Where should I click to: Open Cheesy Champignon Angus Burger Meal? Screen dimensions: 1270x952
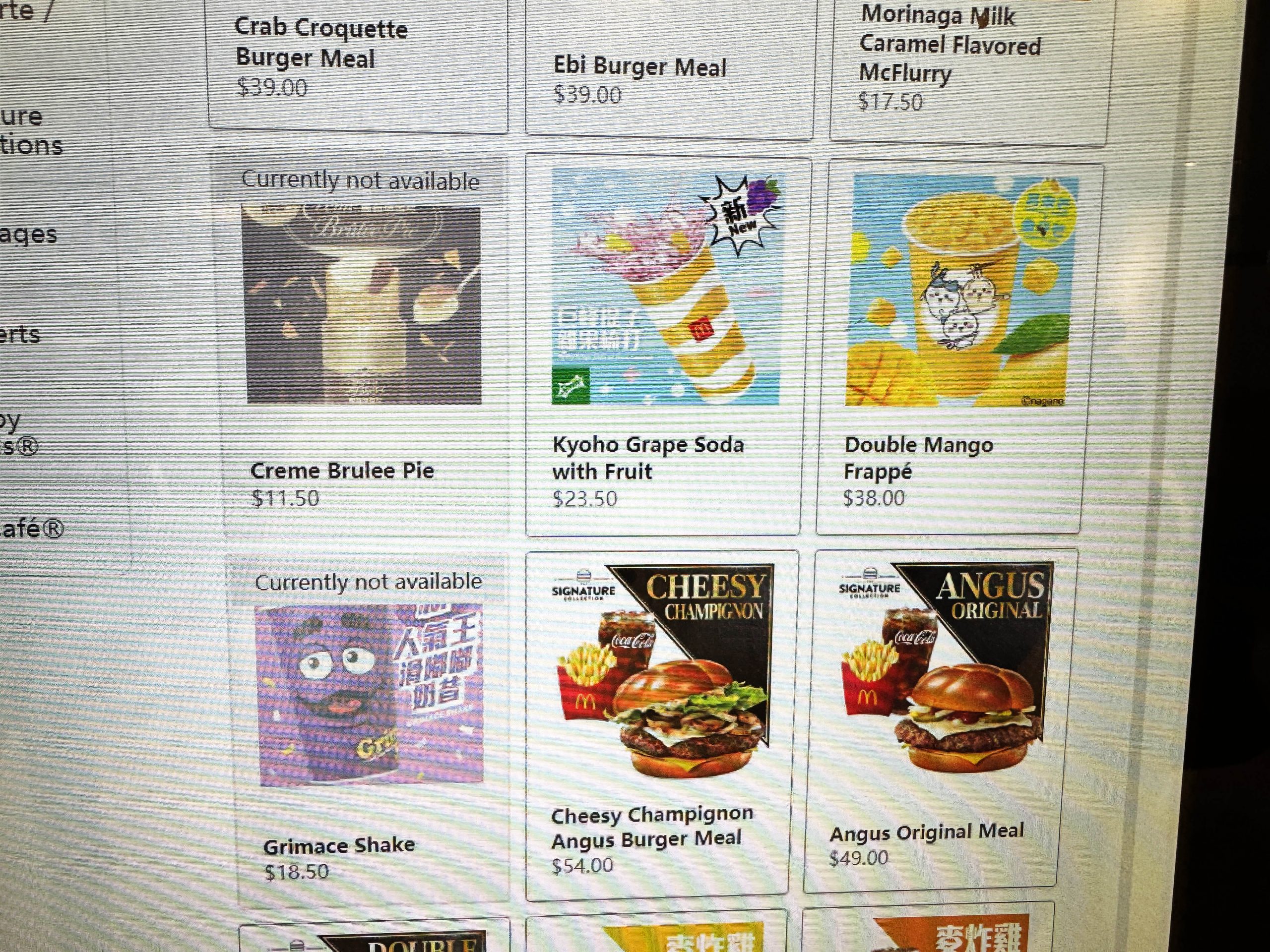tap(658, 723)
